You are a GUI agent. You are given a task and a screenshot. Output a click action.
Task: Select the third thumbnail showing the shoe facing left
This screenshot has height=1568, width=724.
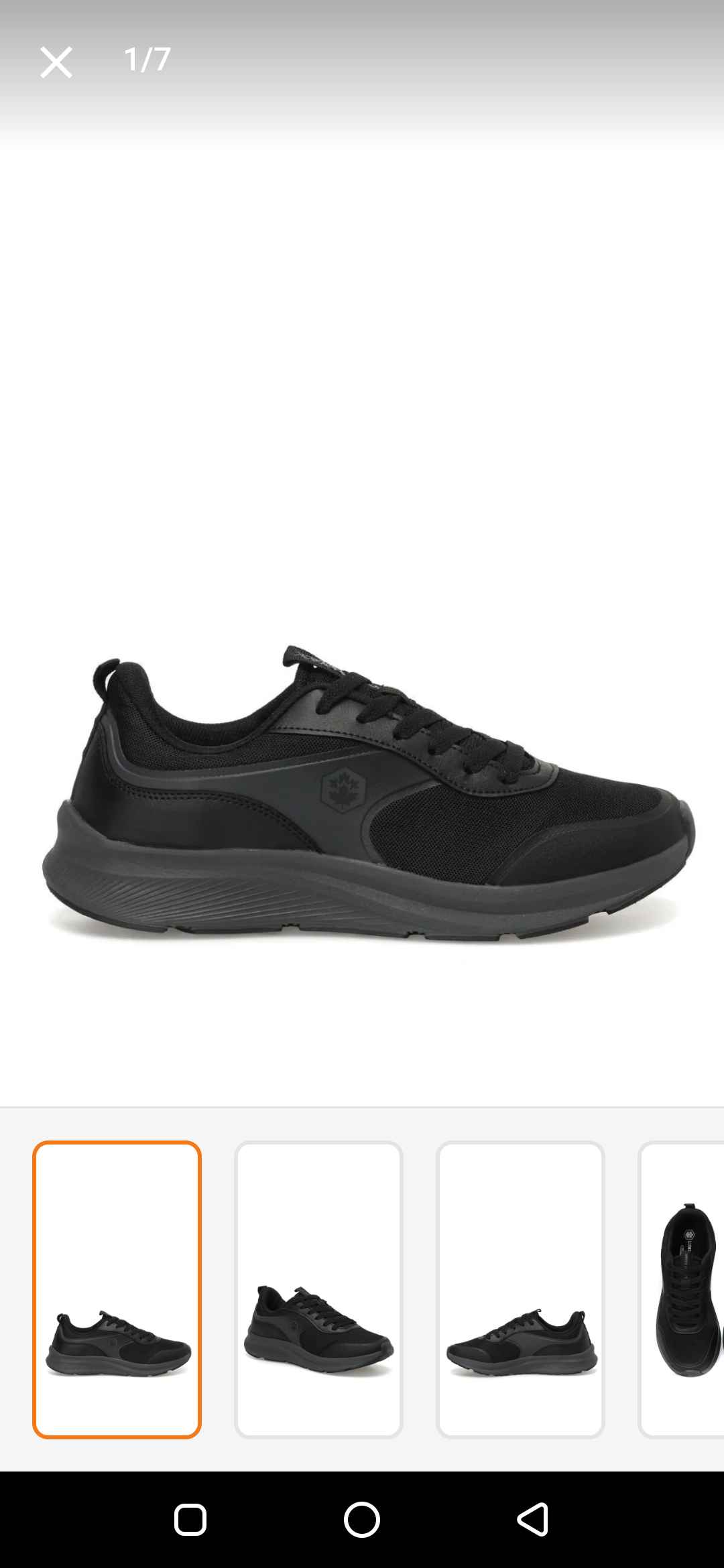point(520,1289)
